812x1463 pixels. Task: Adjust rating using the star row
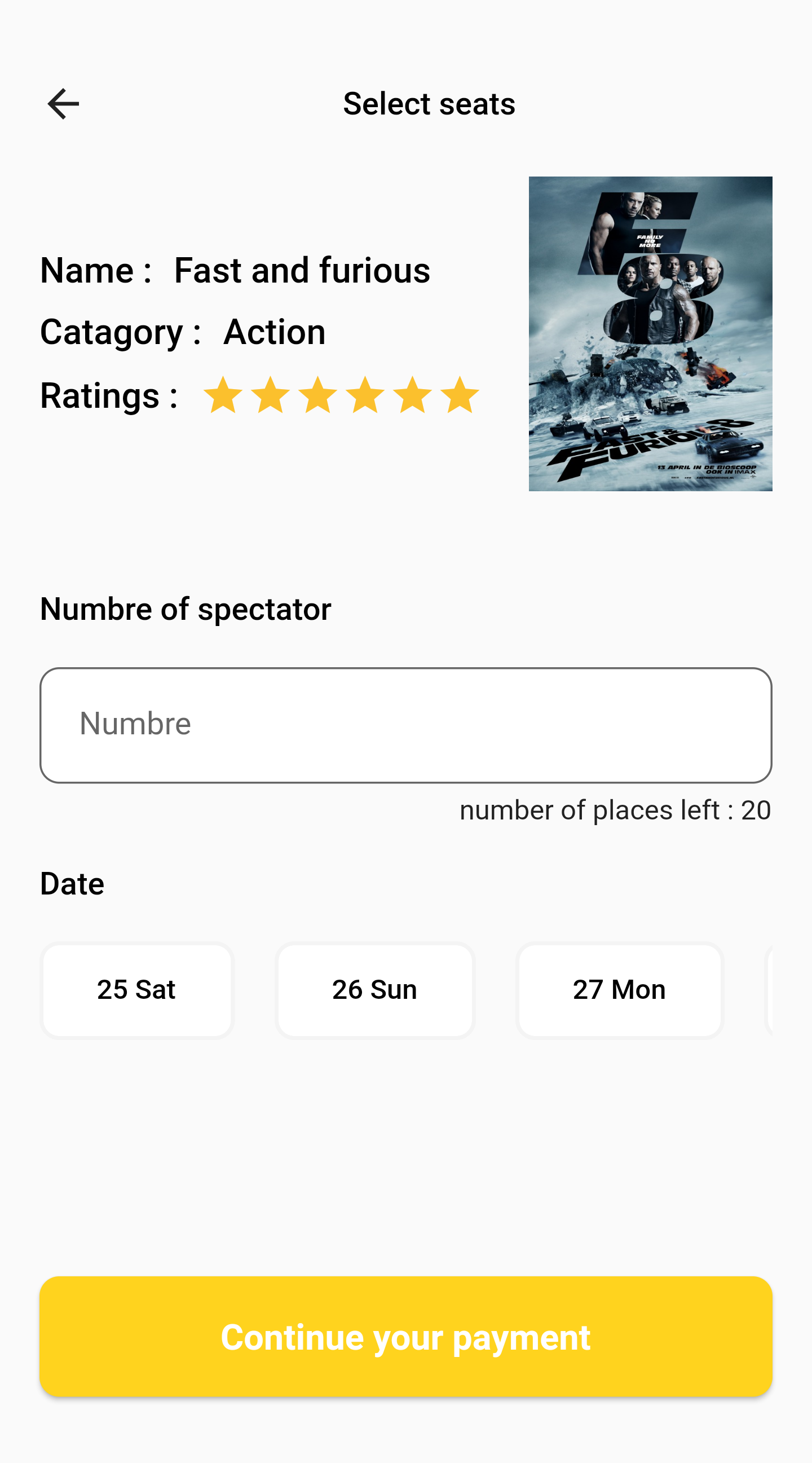pyautogui.click(x=341, y=396)
